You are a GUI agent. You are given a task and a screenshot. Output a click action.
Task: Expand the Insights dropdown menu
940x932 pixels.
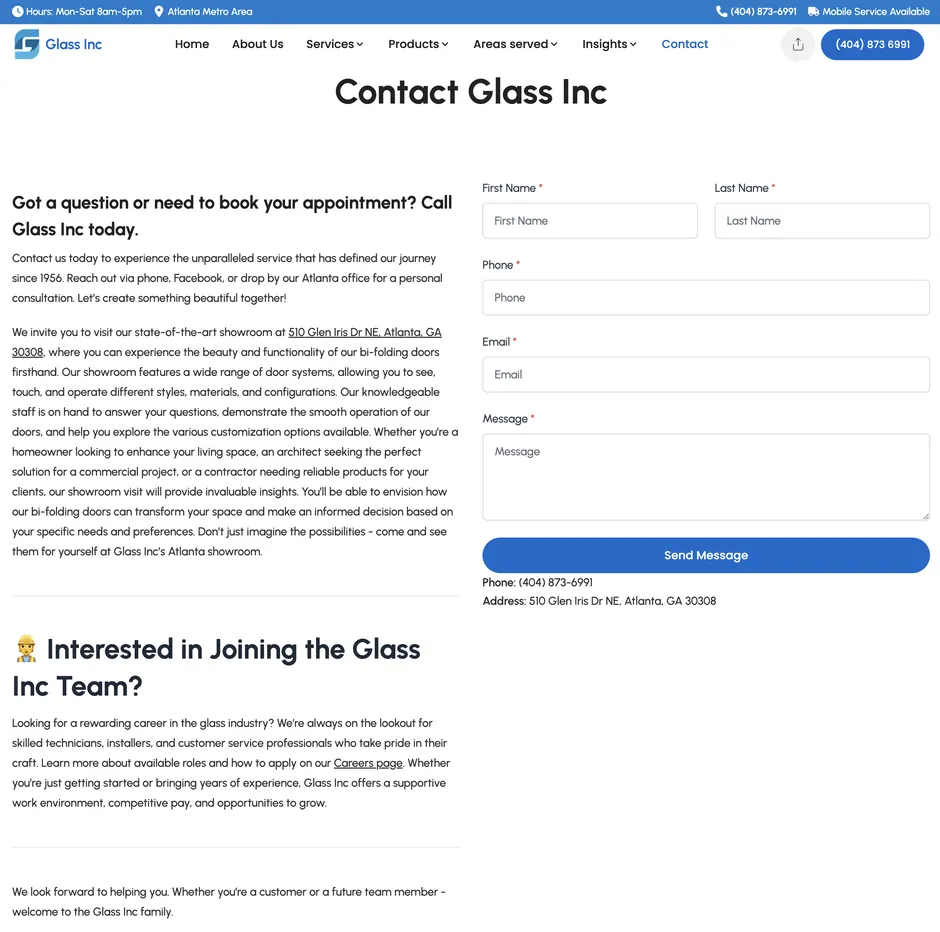pyautogui.click(x=609, y=44)
